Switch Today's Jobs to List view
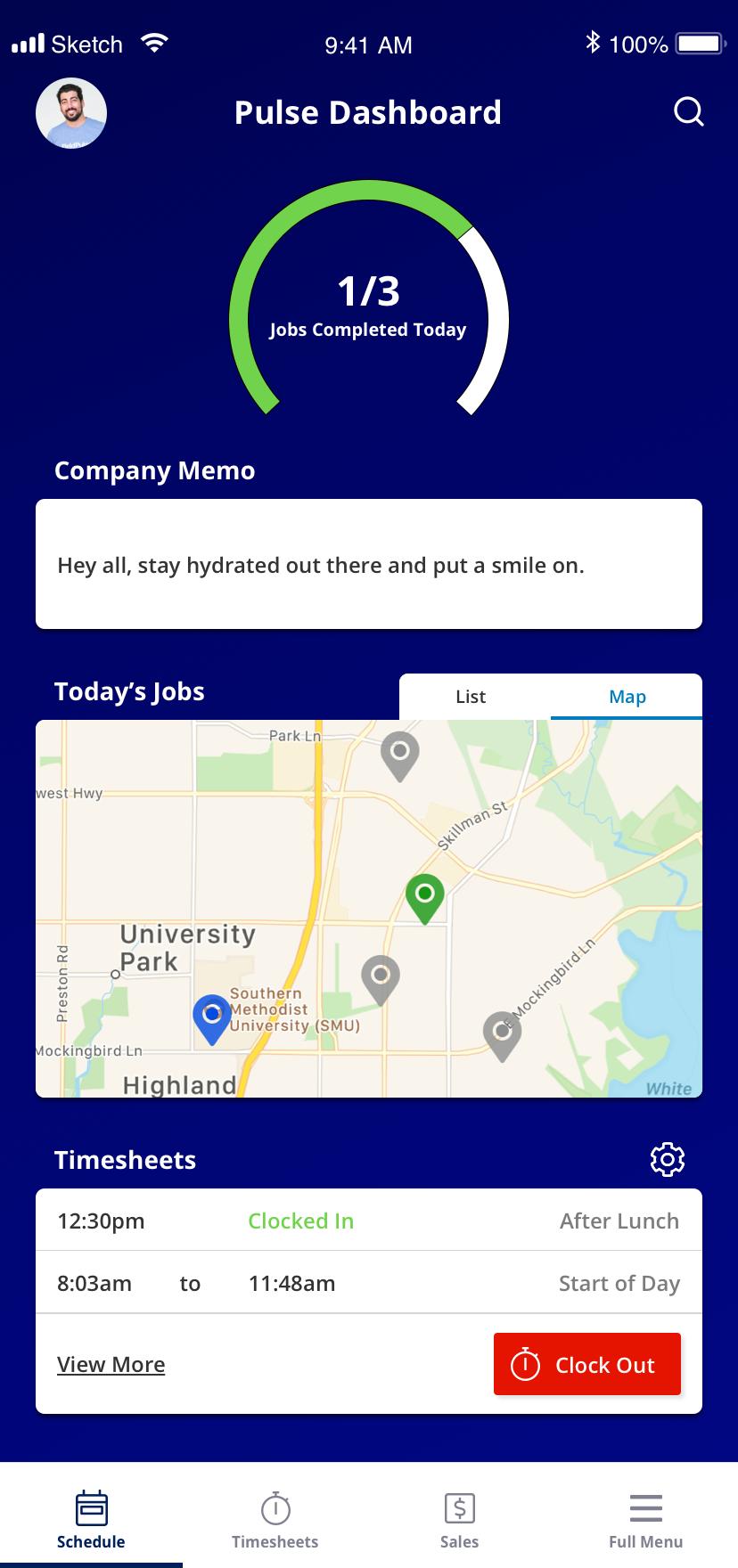Viewport: 738px width, 1568px height. click(471, 697)
